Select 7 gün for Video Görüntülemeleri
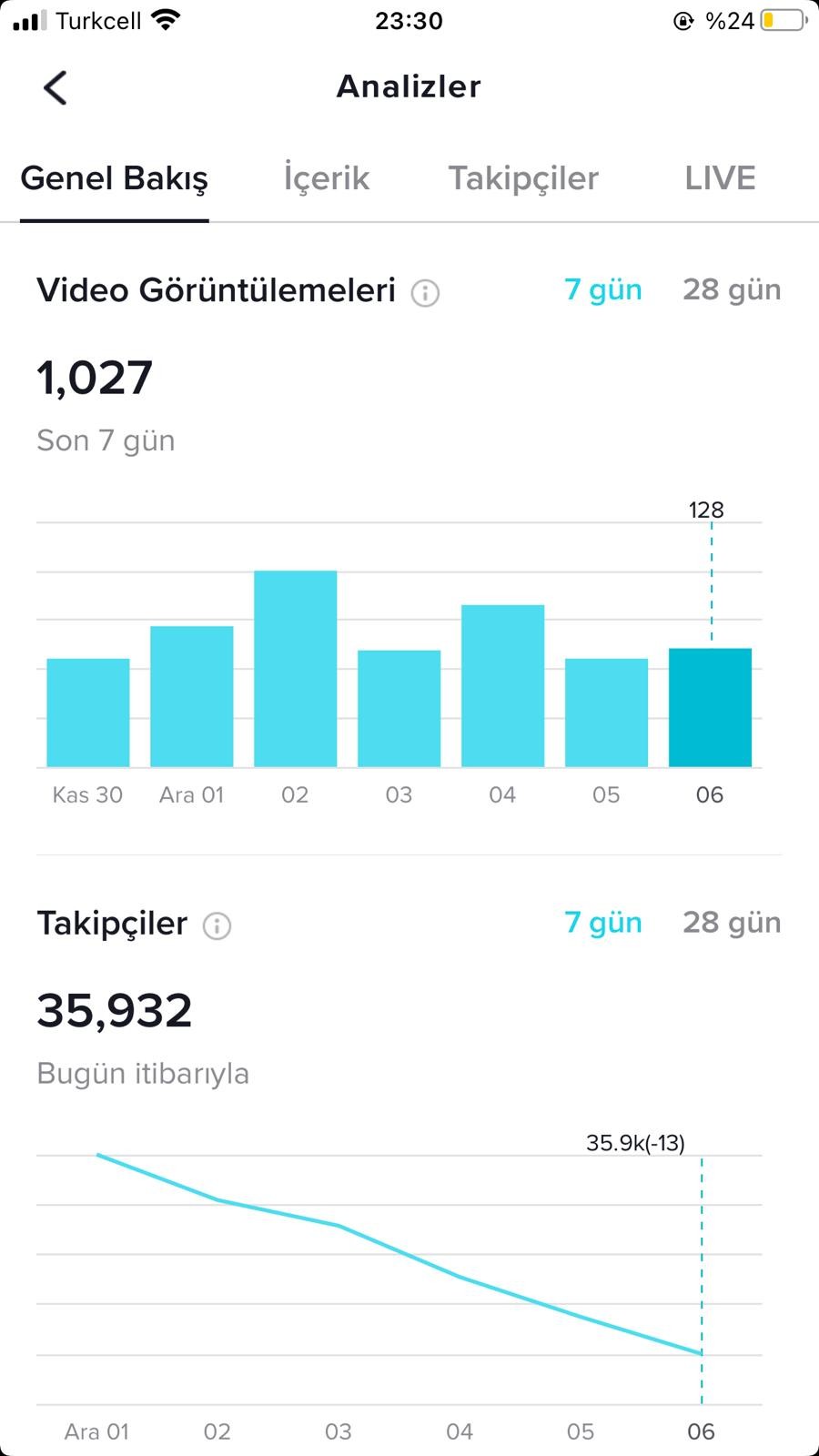Image resolution: width=819 pixels, height=1456 pixels. tap(602, 289)
